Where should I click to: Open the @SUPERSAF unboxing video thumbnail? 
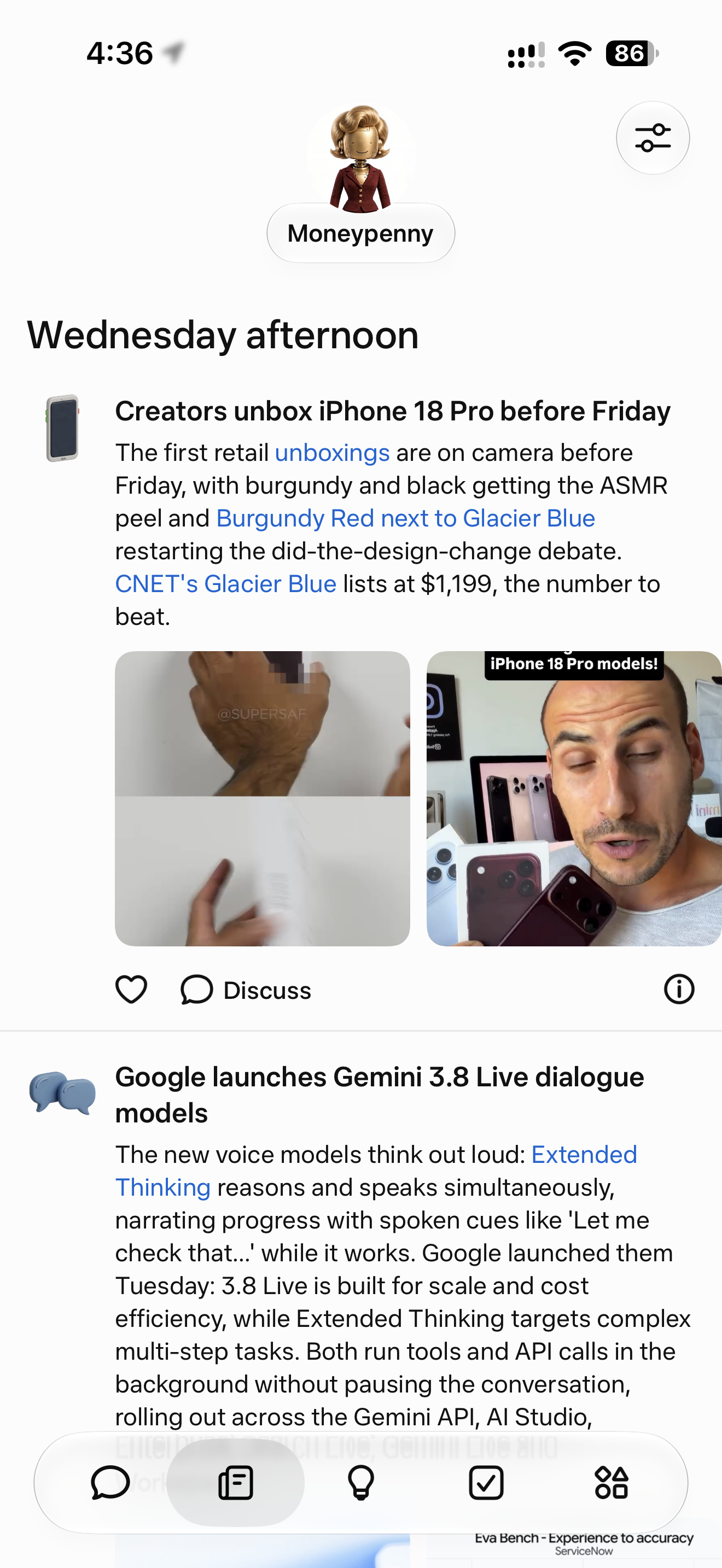tap(263, 799)
